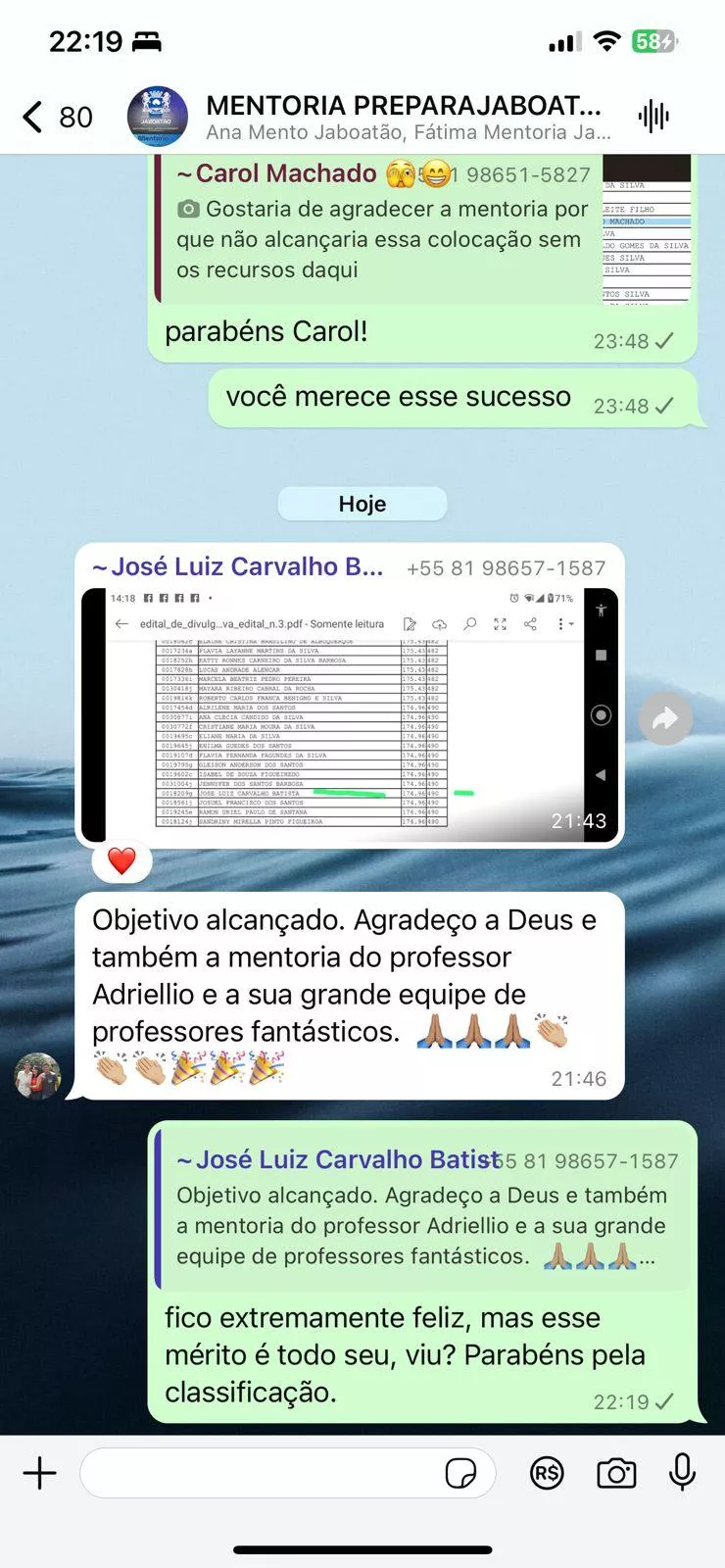This screenshot has height=1568, width=725.
Task: View the heart reaction on José's image
Action: [121, 861]
